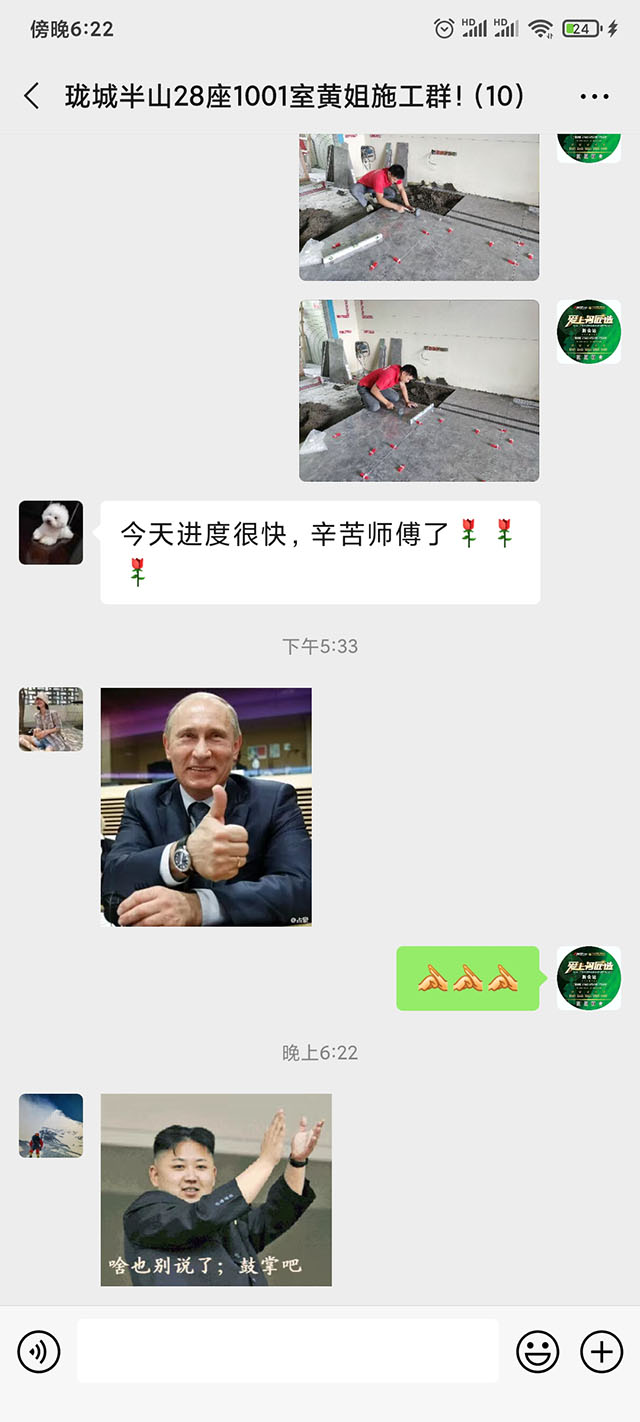Open the snowy mountain avatar profile
The height and width of the screenshot is (1422, 640).
point(51,1125)
